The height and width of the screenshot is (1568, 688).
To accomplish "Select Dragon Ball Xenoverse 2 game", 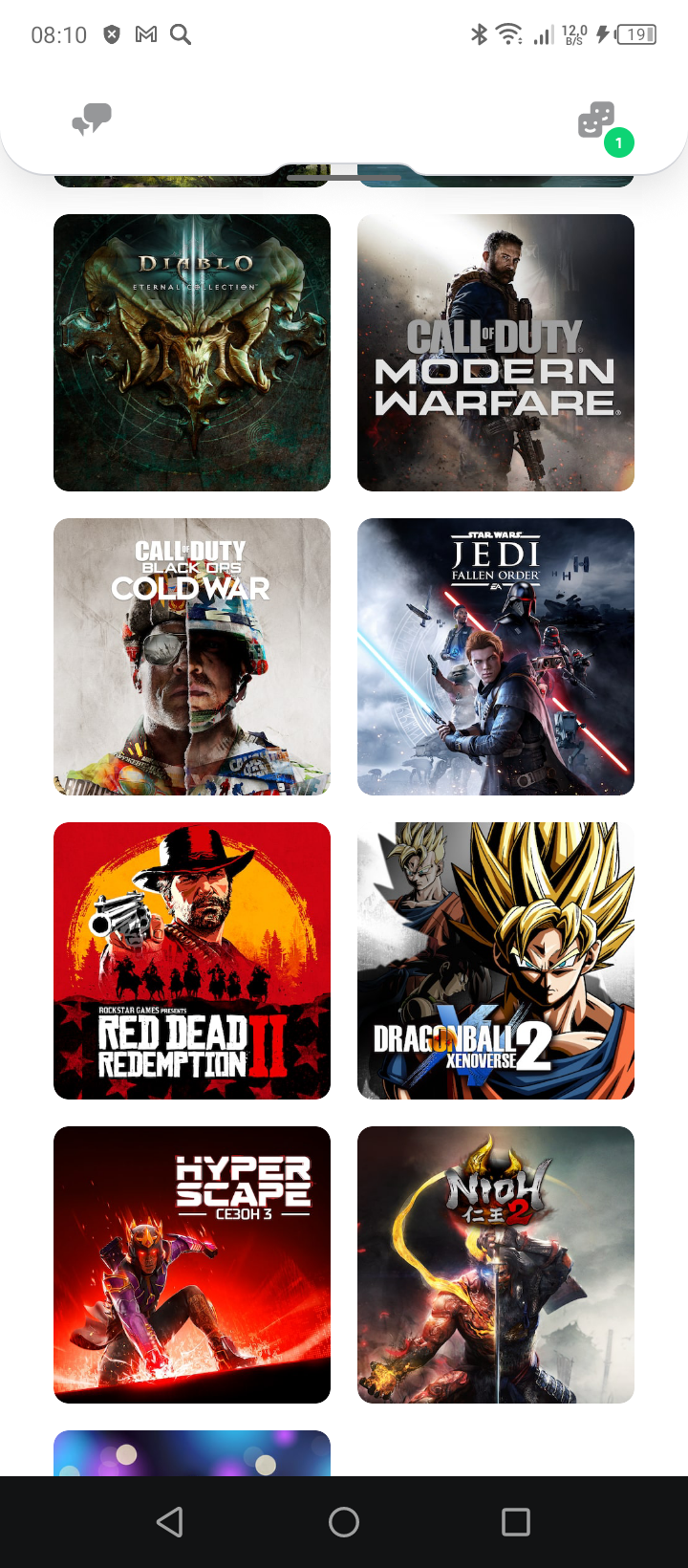I will [496, 961].
